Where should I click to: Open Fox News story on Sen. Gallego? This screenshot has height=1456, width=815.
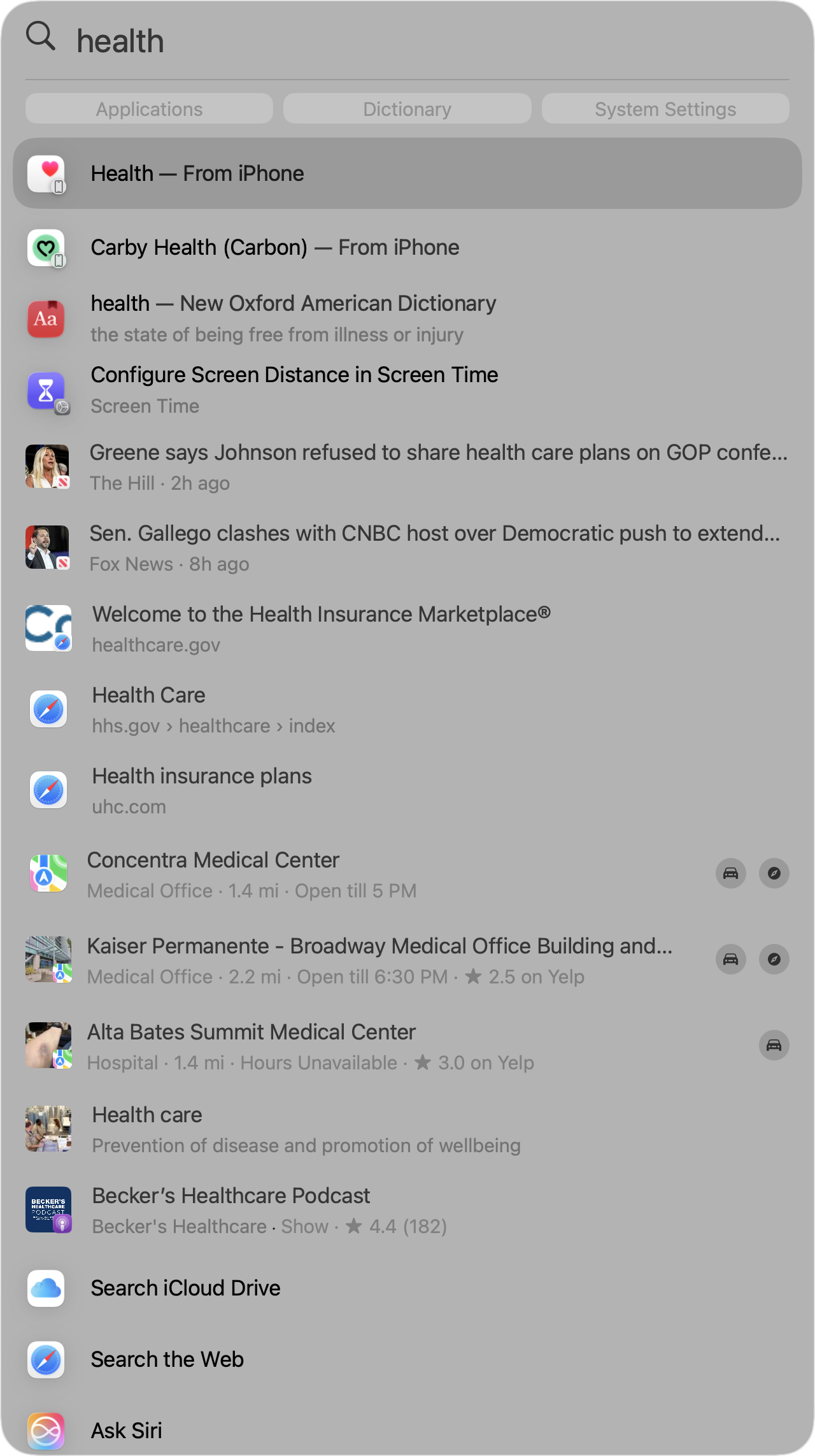[407, 548]
